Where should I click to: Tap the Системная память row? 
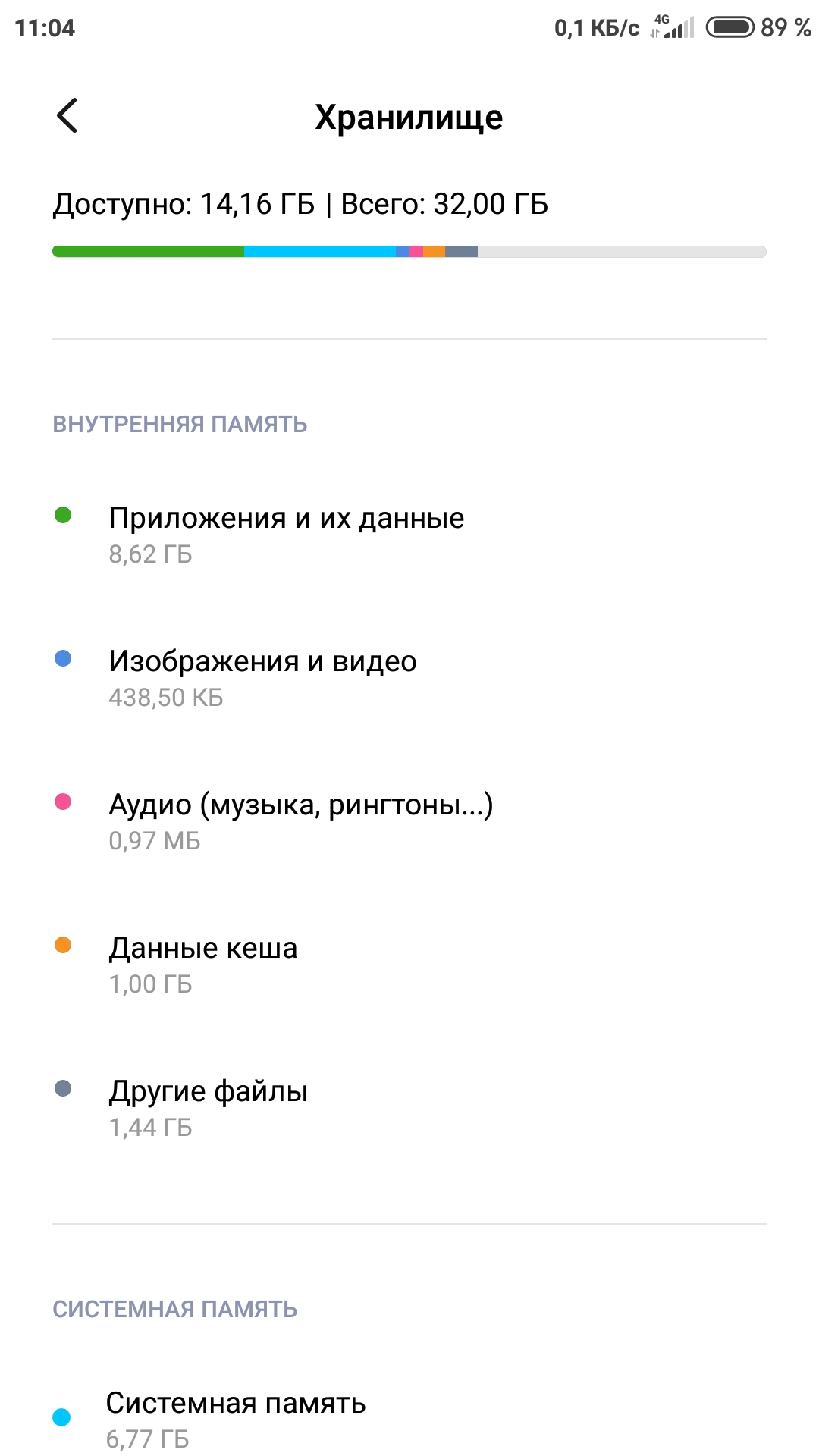(235, 1418)
